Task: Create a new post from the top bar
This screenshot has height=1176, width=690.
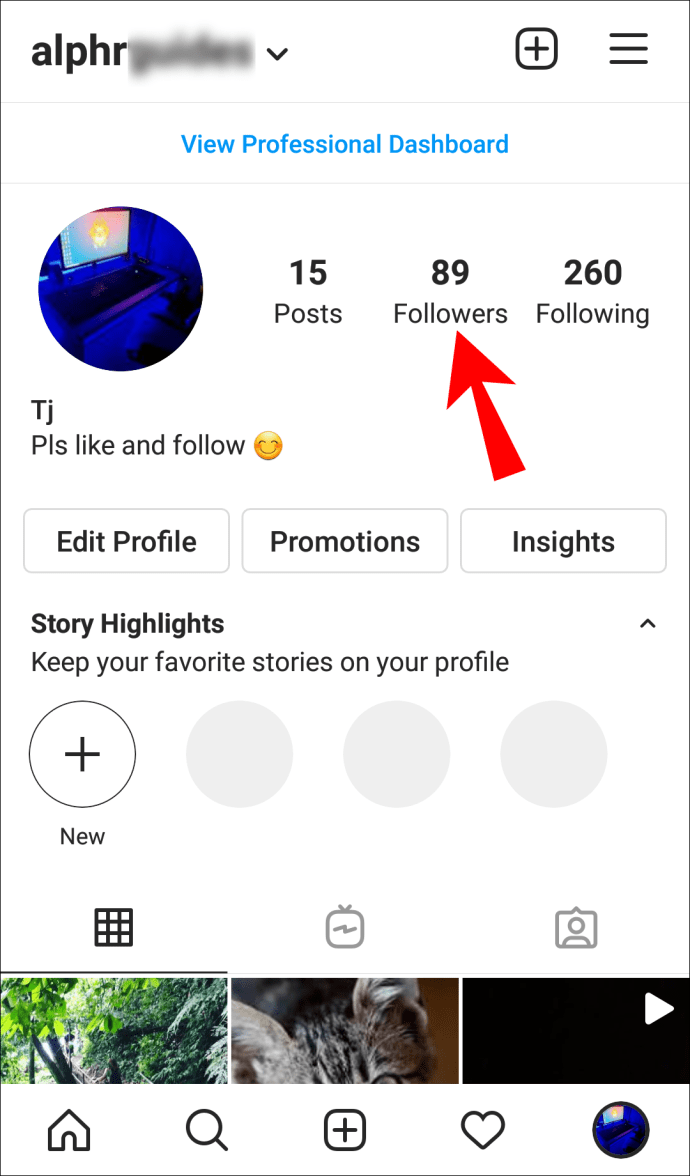Action: 536,49
